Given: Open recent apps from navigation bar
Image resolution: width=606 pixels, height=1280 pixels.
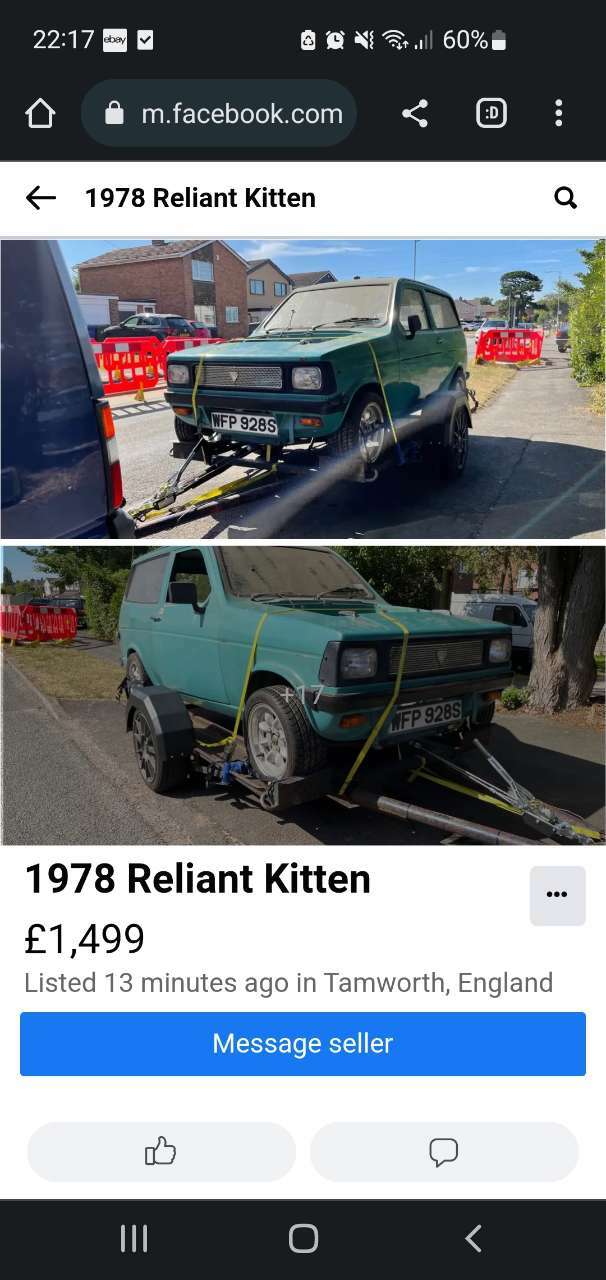Looking at the screenshot, I should 134,1239.
